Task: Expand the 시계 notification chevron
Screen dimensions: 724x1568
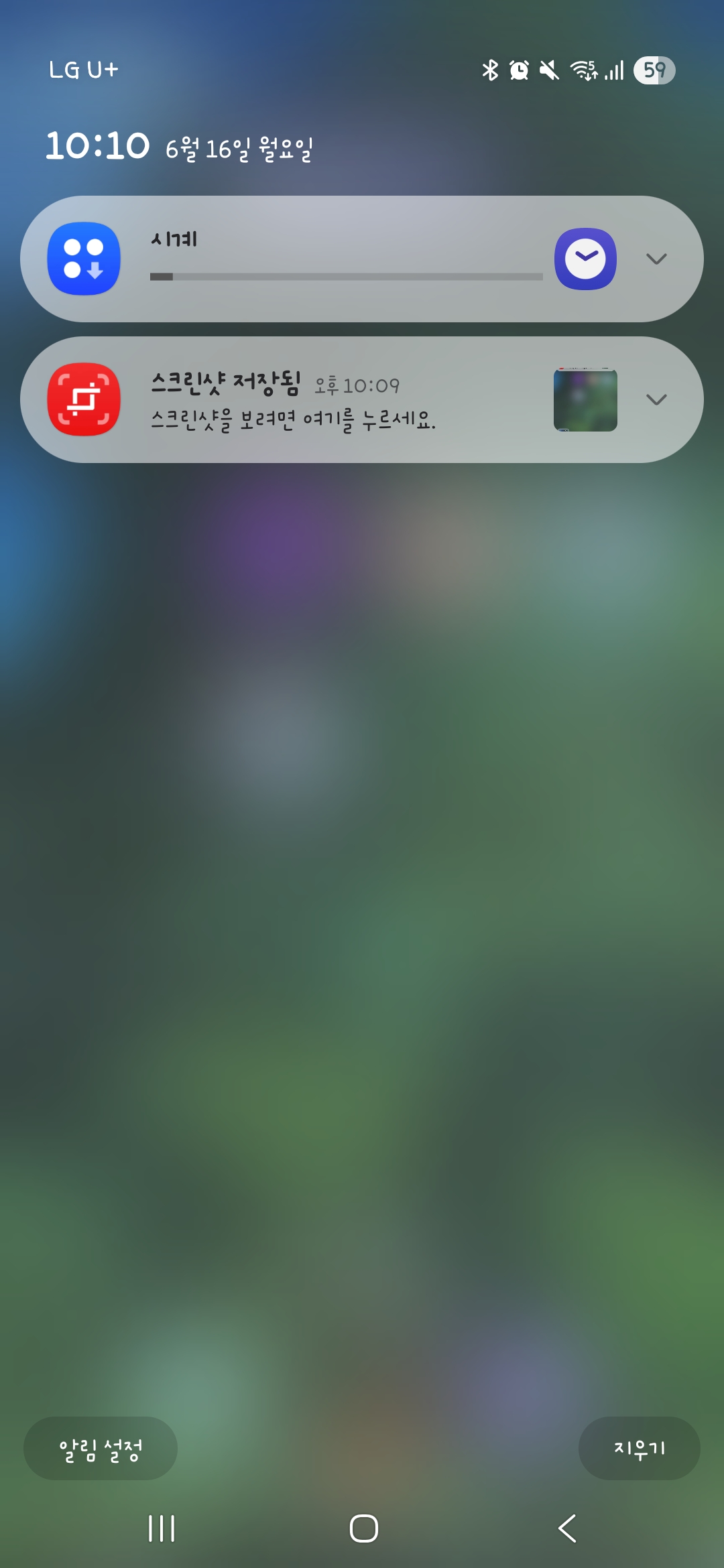Action: [x=656, y=259]
